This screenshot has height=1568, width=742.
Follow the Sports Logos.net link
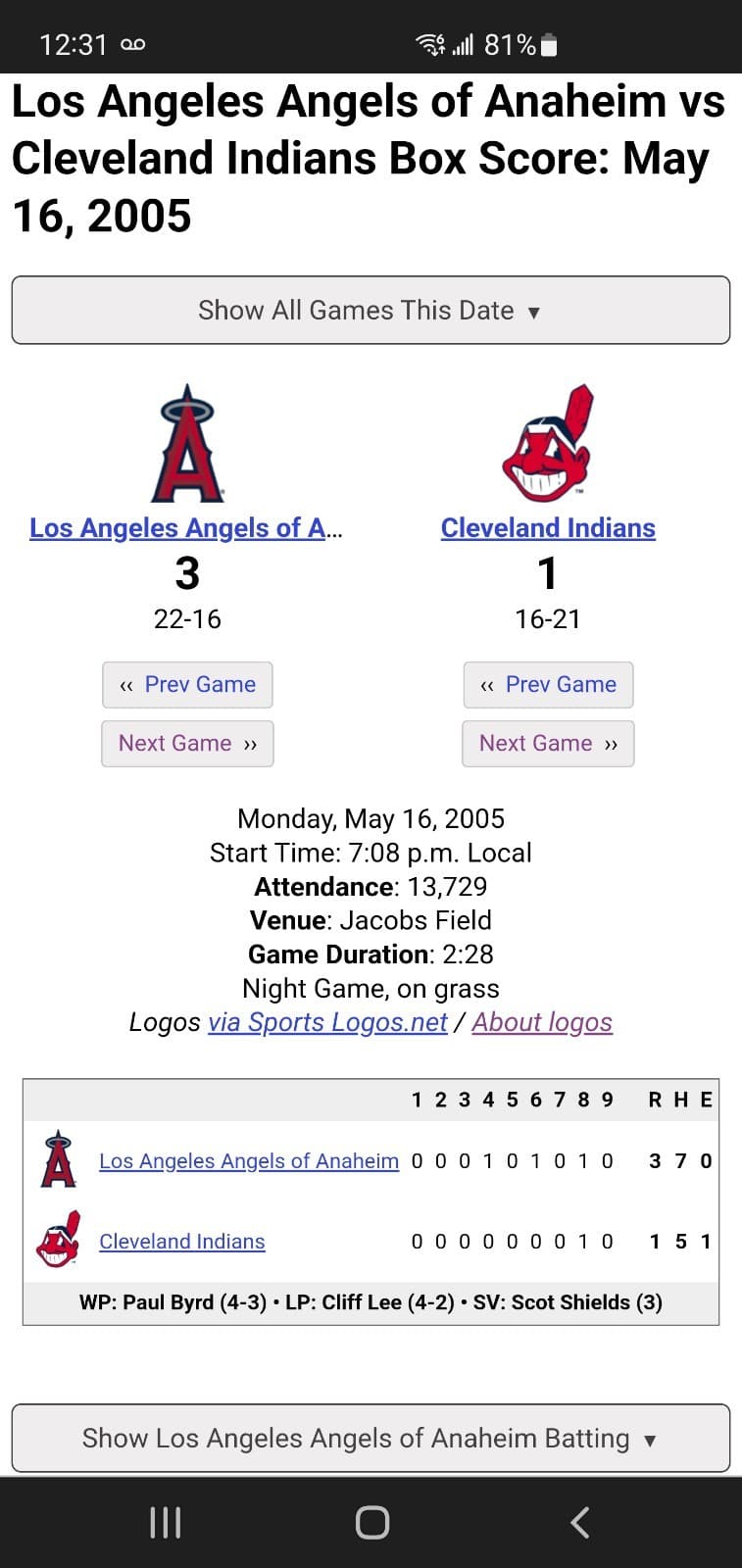pyautogui.click(x=328, y=1022)
